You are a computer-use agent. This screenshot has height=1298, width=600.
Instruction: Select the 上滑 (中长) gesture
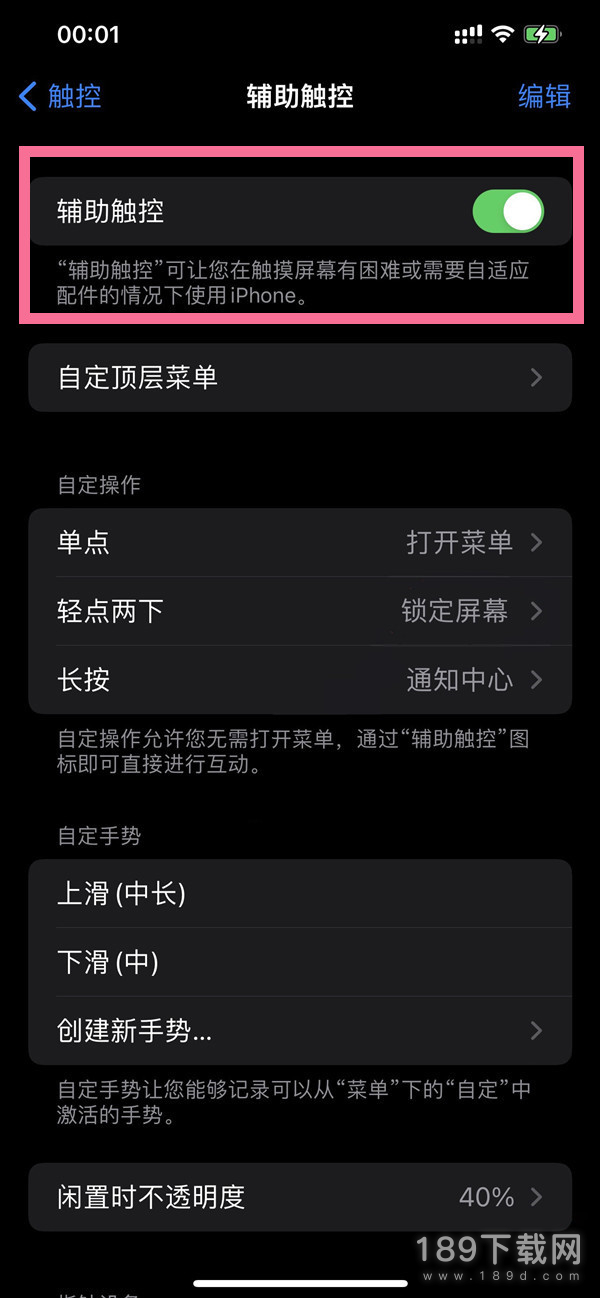[x=300, y=893]
